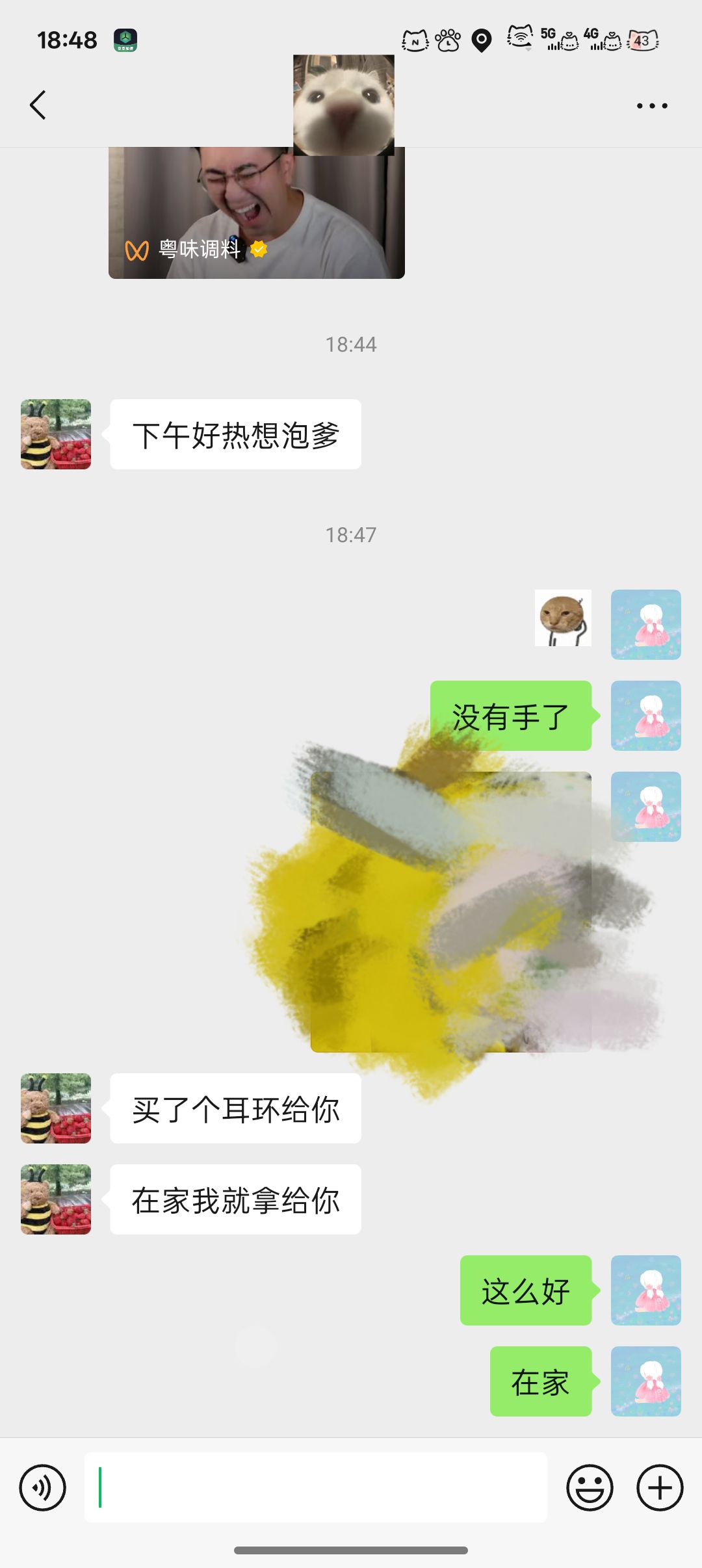Open my avatar next to 没有手了
The image size is (702, 1568).
point(646,716)
